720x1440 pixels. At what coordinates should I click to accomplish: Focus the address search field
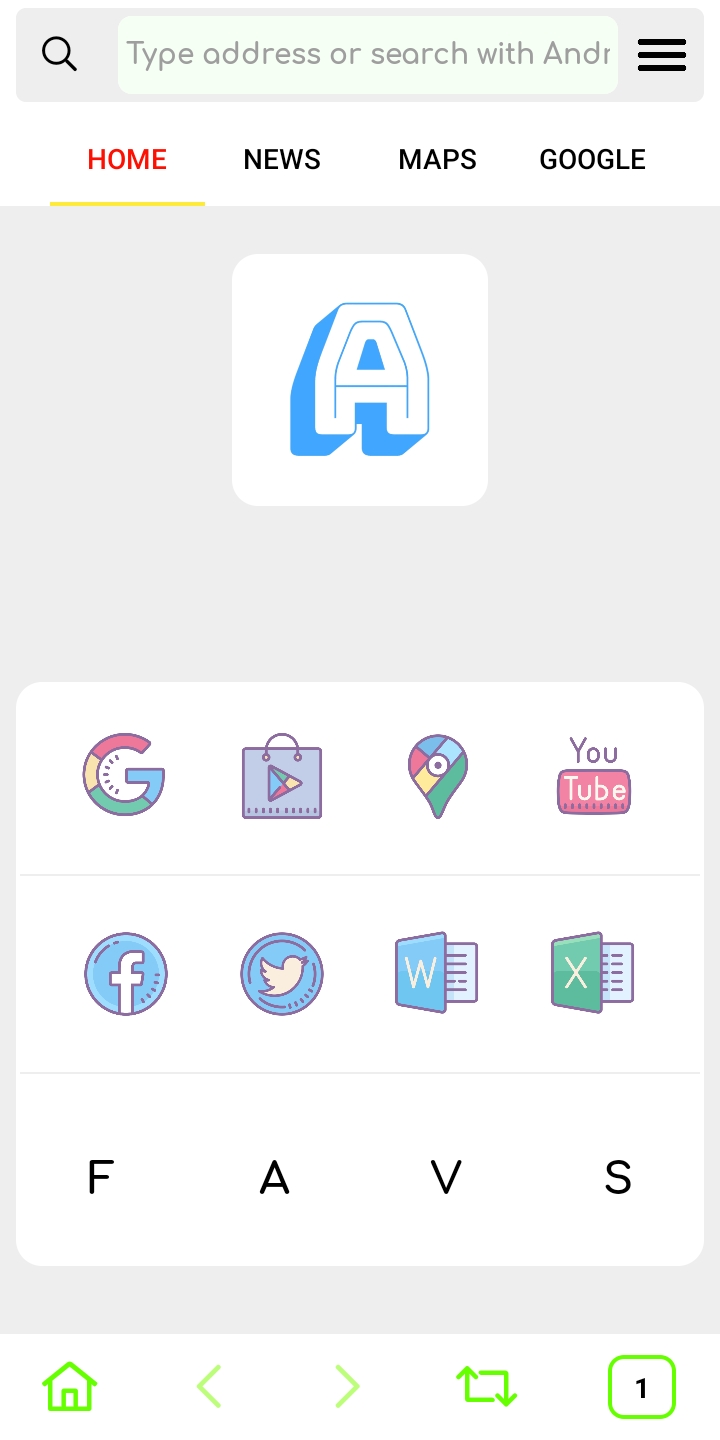pyautogui.click(x=367, y=55)
